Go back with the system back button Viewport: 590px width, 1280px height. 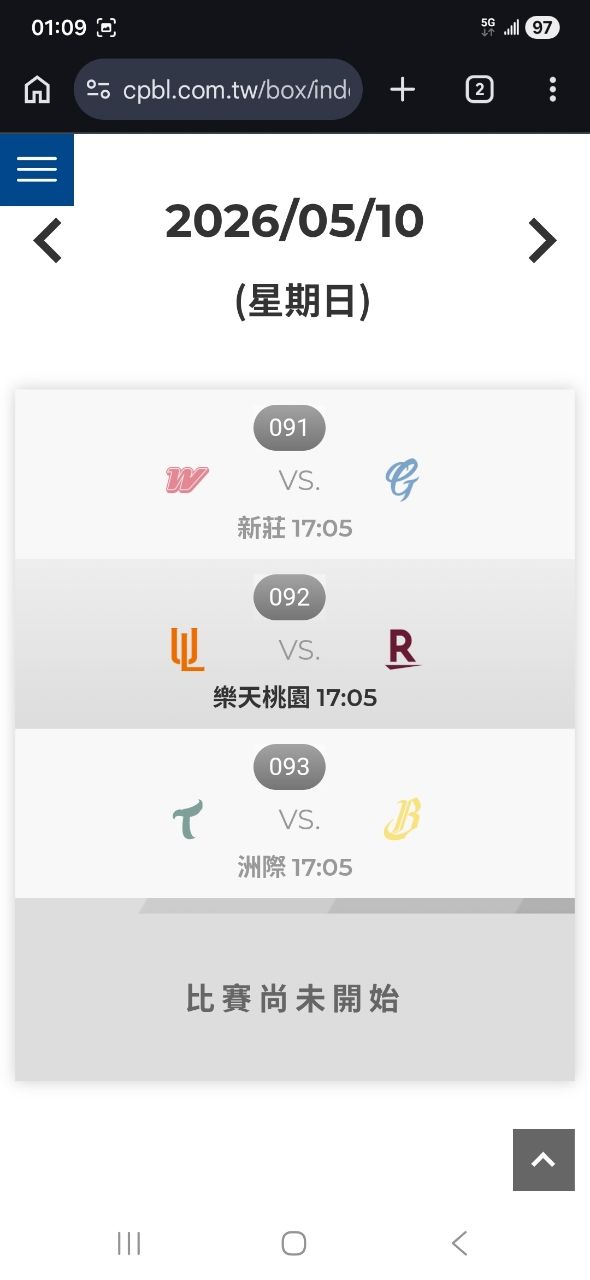tap(459, 1243)
